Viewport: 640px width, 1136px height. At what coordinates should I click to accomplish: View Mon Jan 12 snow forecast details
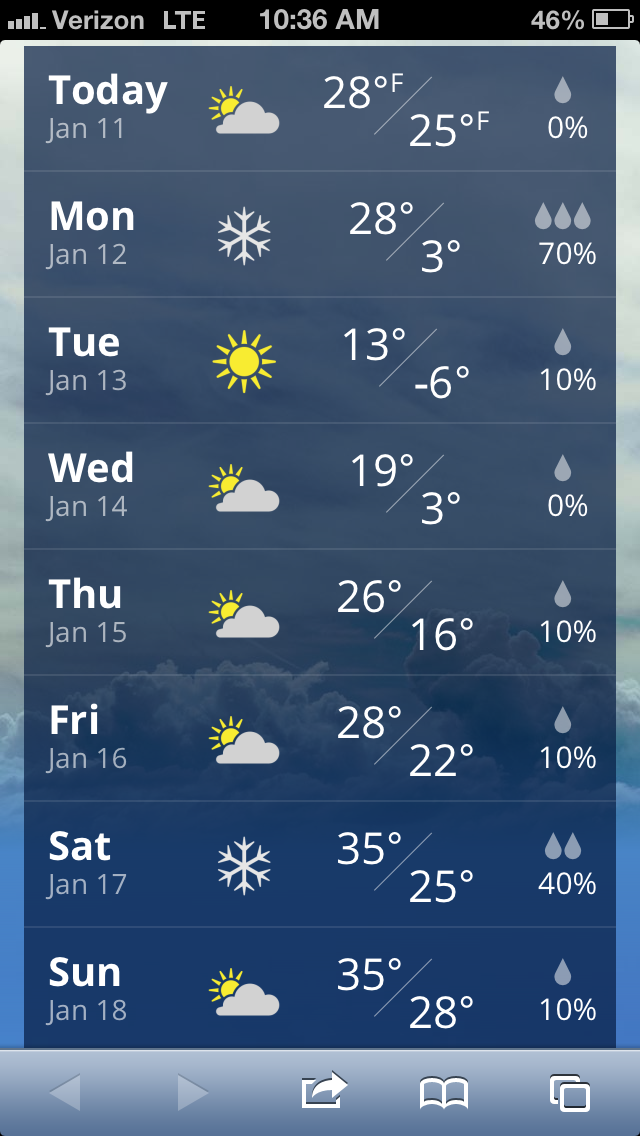click(320, 234)
